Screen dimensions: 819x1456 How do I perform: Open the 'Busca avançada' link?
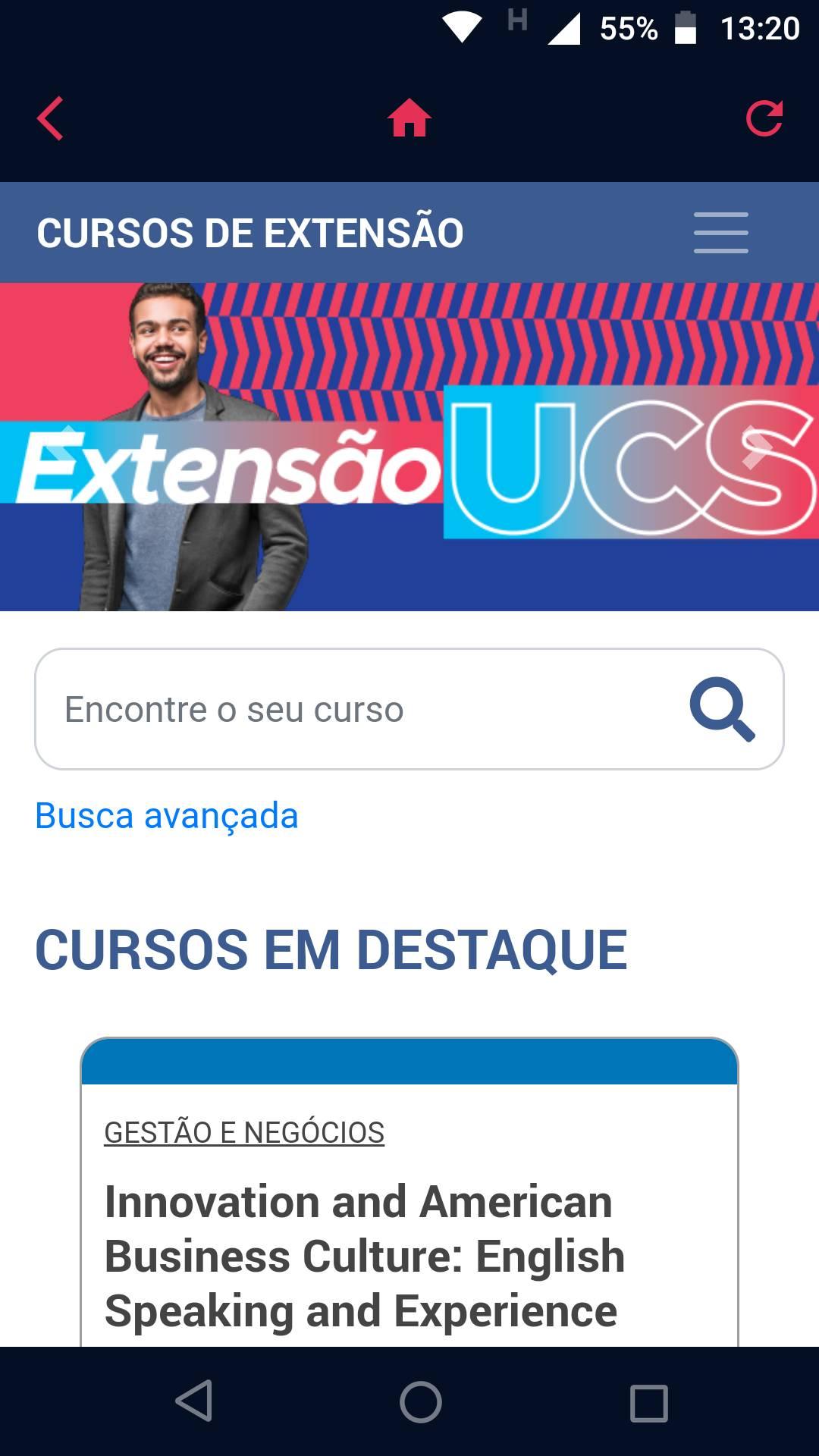pos(167,817)
